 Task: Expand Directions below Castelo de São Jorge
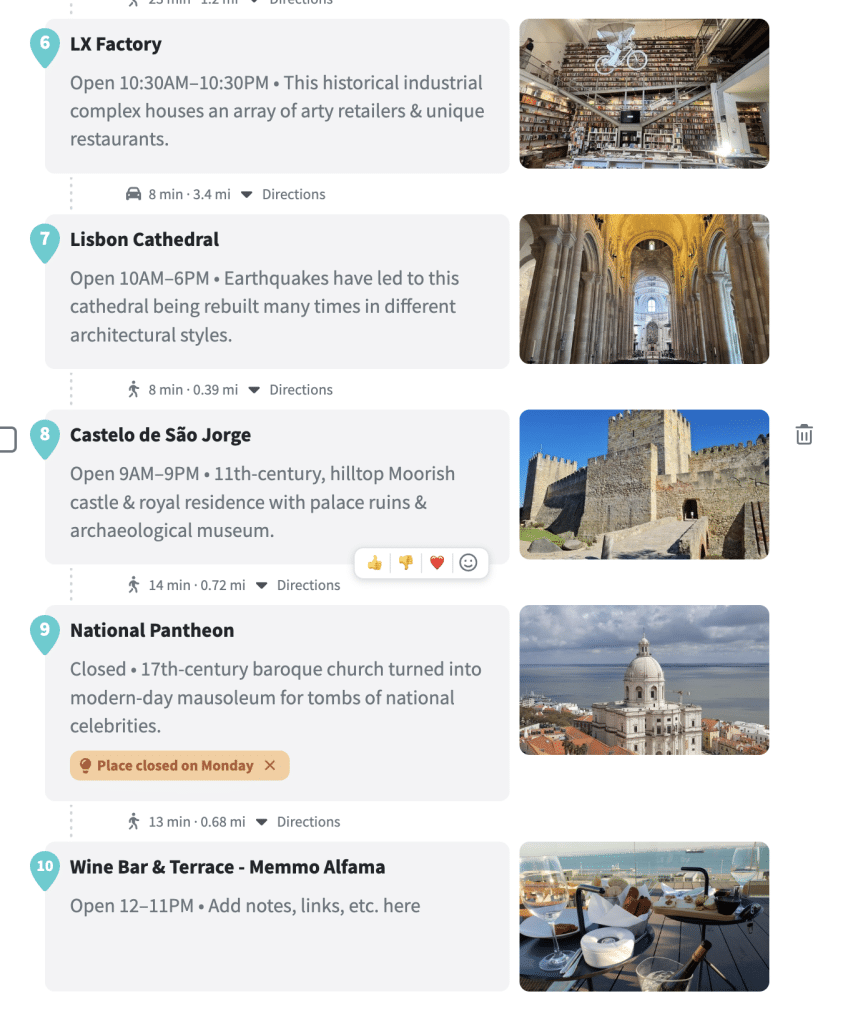click(x=298, y=585)
